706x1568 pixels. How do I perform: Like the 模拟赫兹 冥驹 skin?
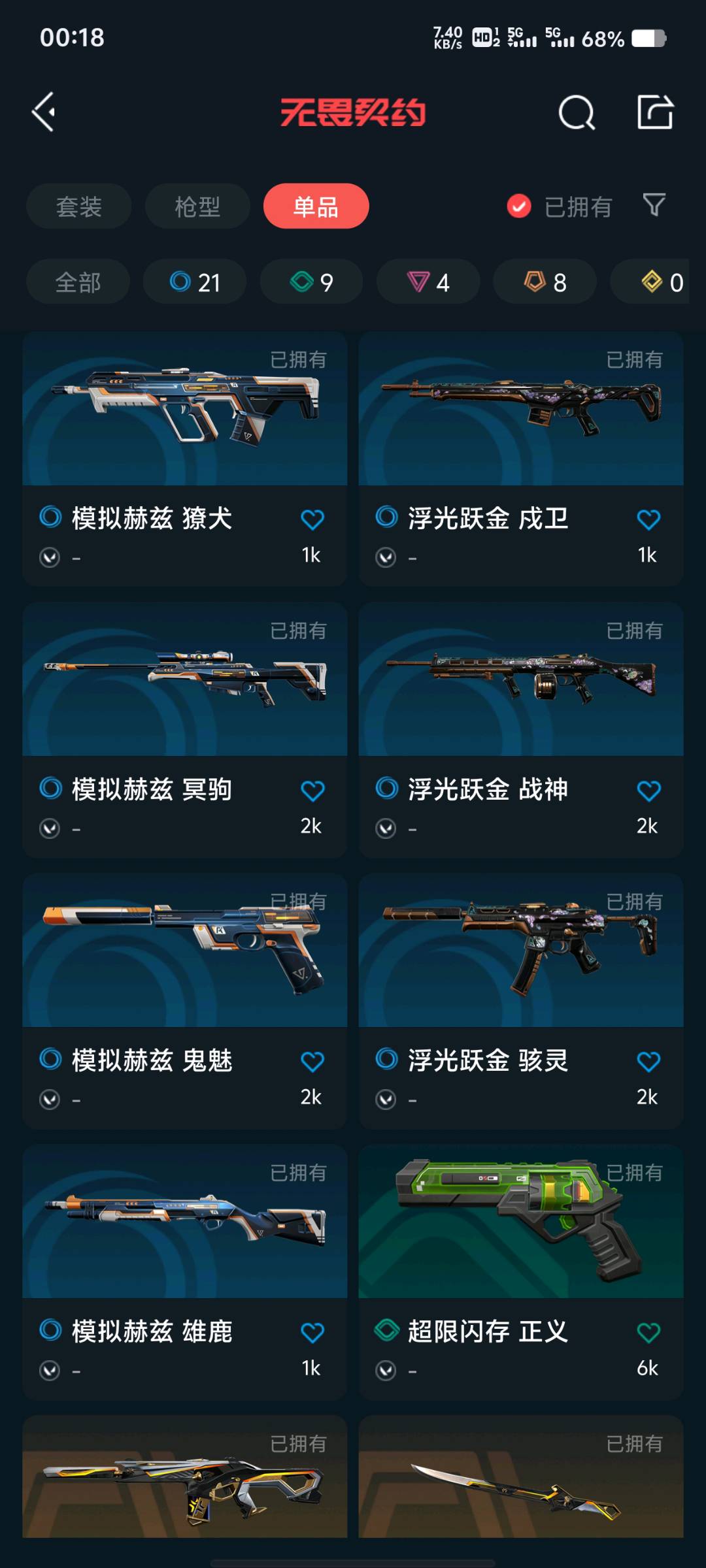click(x=312, y=791)
